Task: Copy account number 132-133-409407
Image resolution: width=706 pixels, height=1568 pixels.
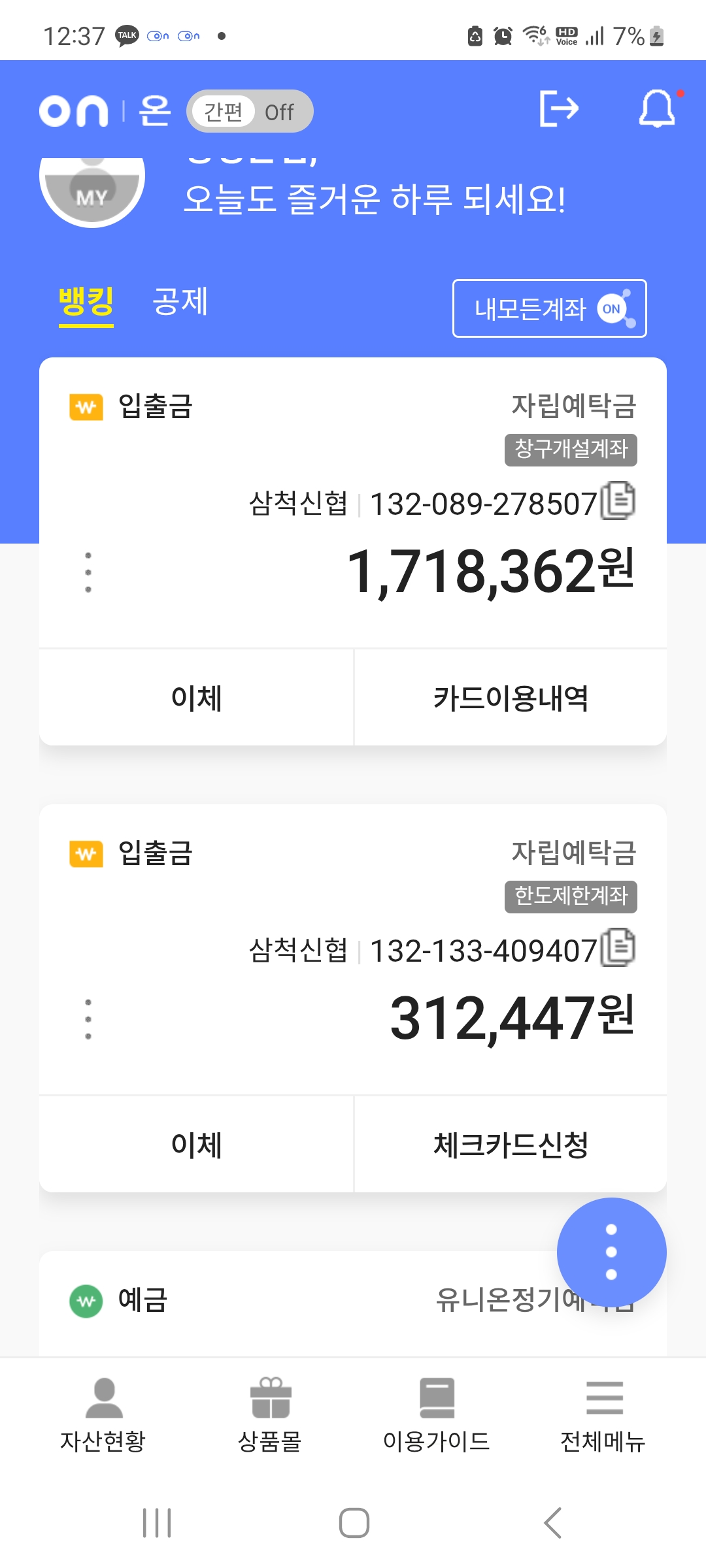Action: (x=618, y=948)
